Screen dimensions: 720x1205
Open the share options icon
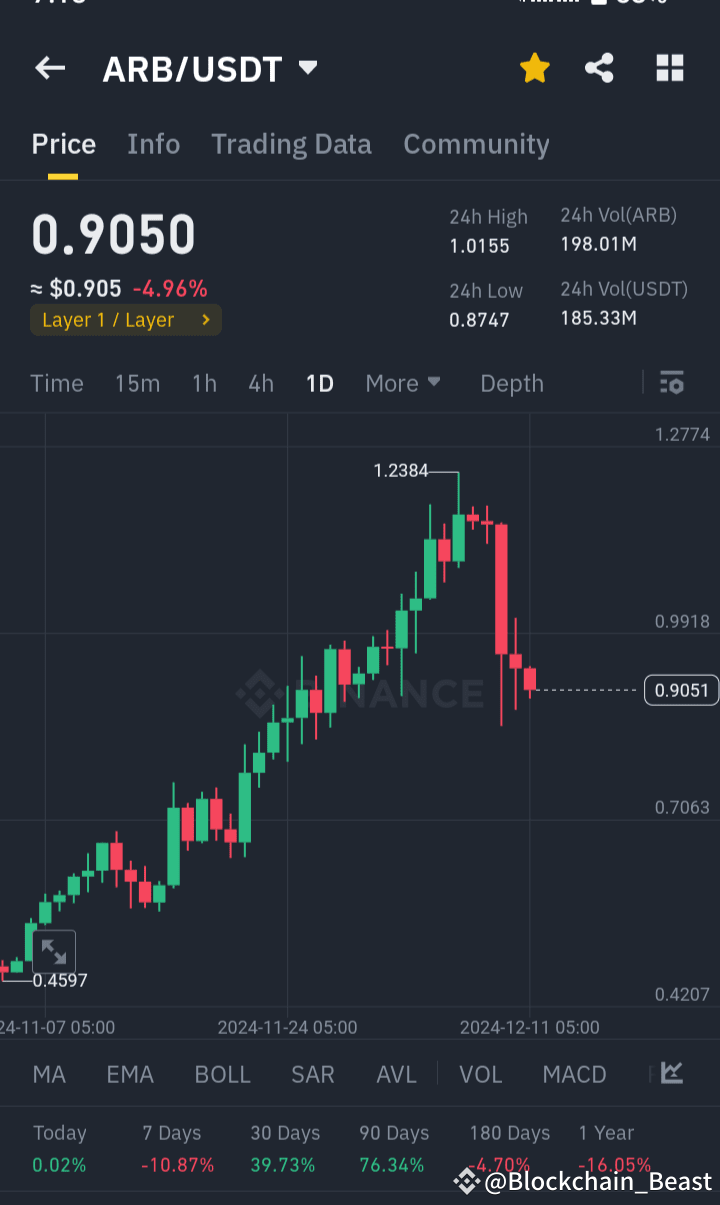tap(599, 68)
